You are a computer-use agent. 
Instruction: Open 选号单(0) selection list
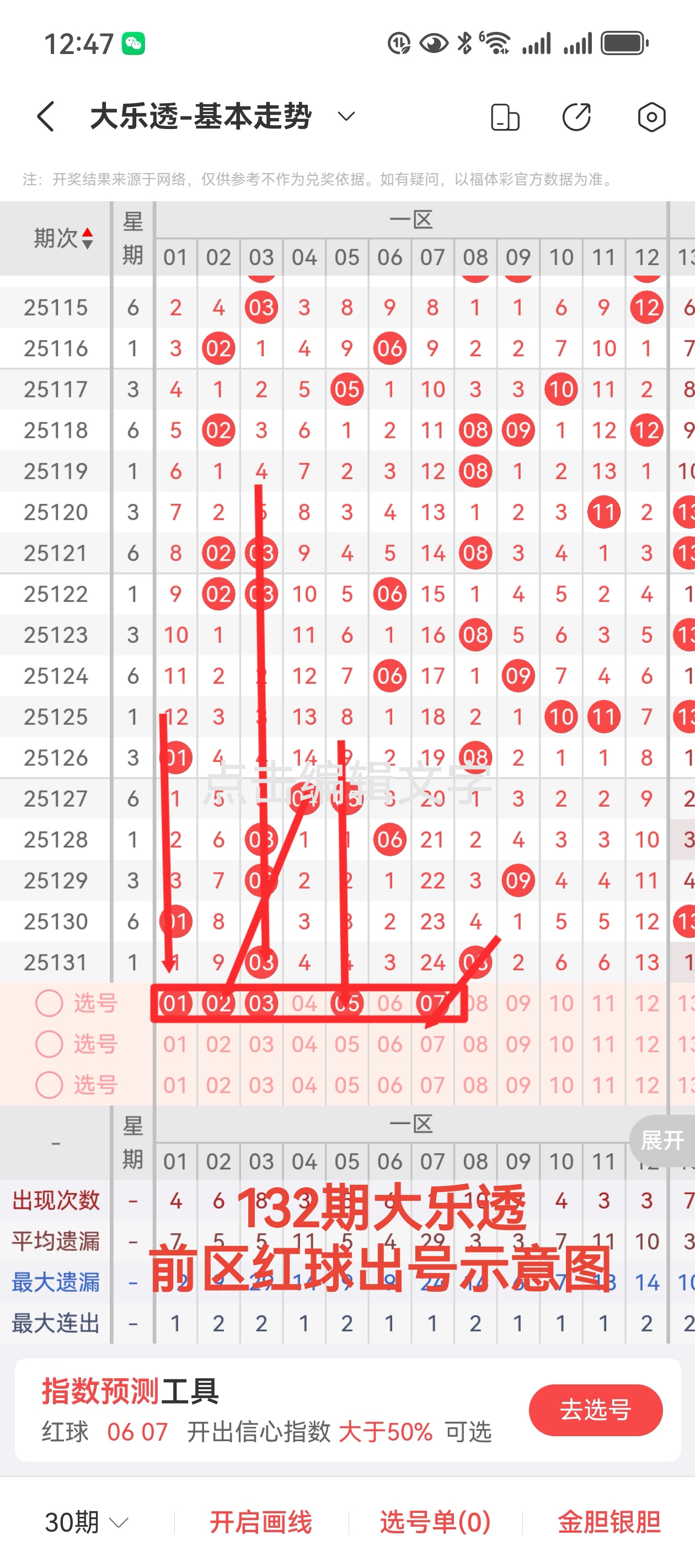pos(435,1522)
